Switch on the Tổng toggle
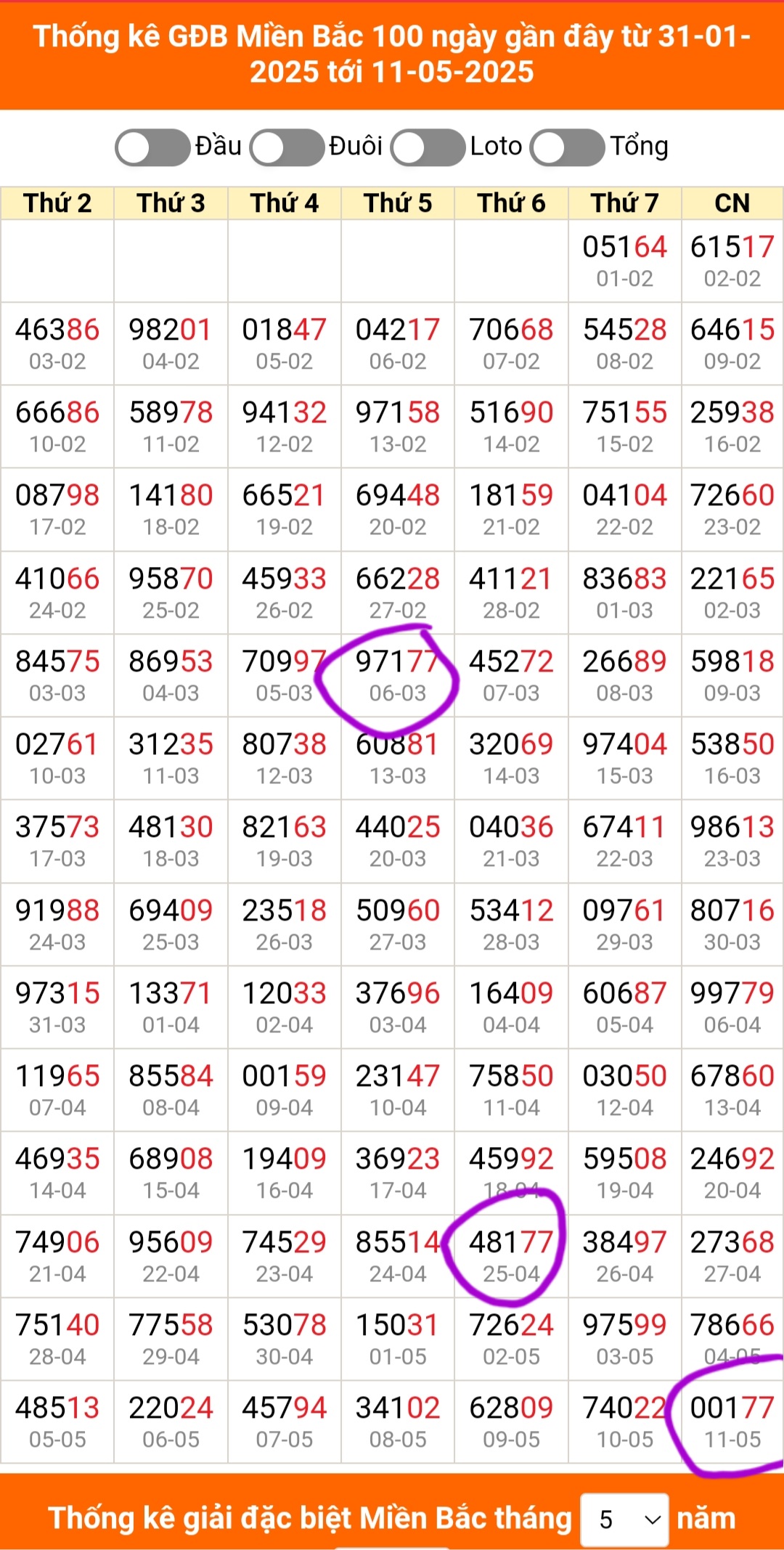Screen dimensions: 784x1550 point(567,148)
